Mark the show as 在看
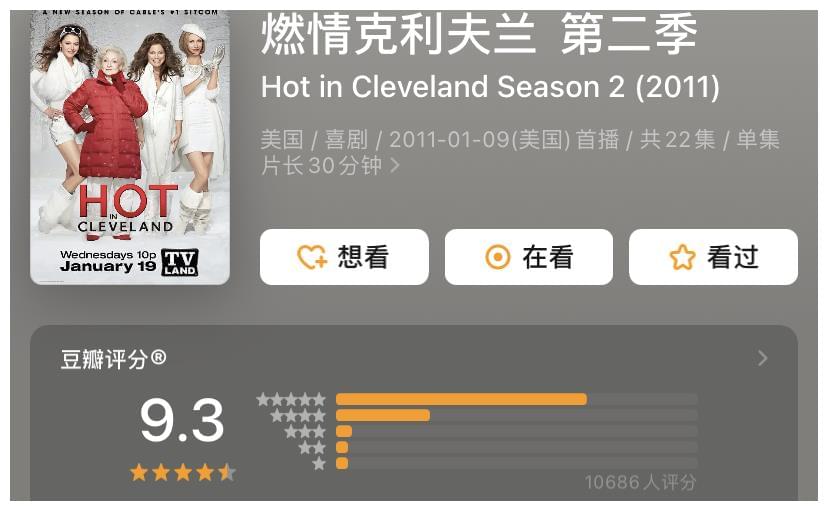The image size is (828, 511). coord(528,257)
